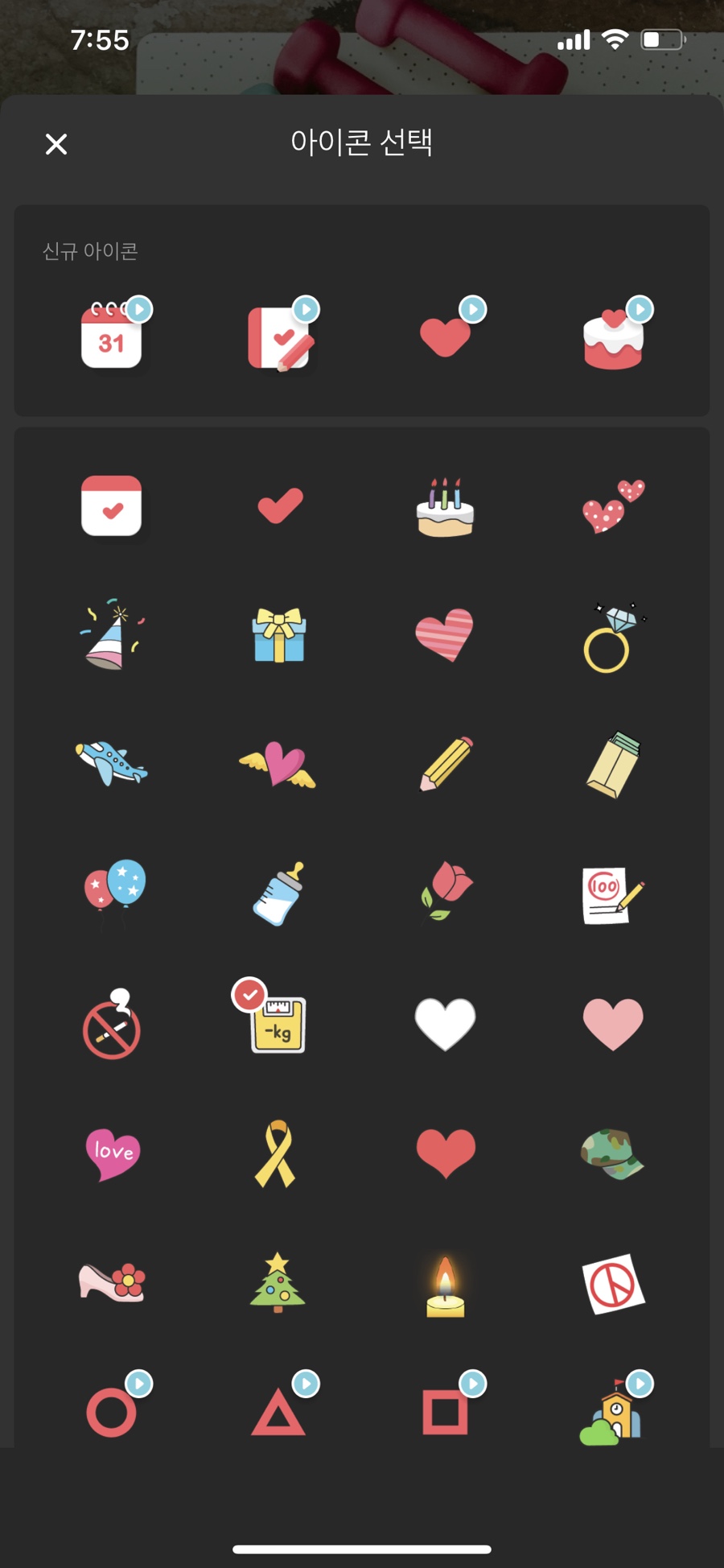This screenshot has height=1568, width=724.
Task: Pick the strawberry heart cake icon
Action: pyautogui.click(x=614, y=338)
